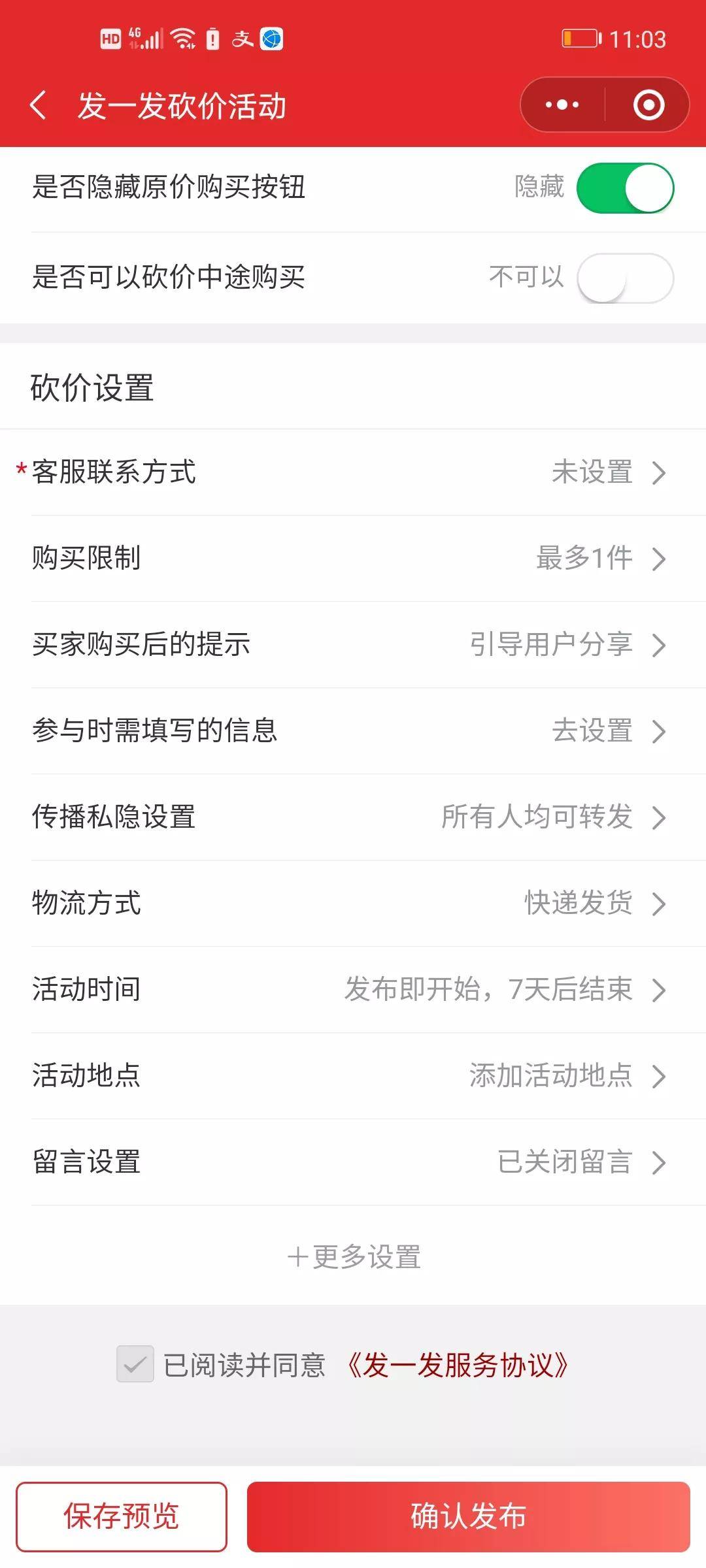Edit 活动时间 setting
706x1568 pixels.
353,990
